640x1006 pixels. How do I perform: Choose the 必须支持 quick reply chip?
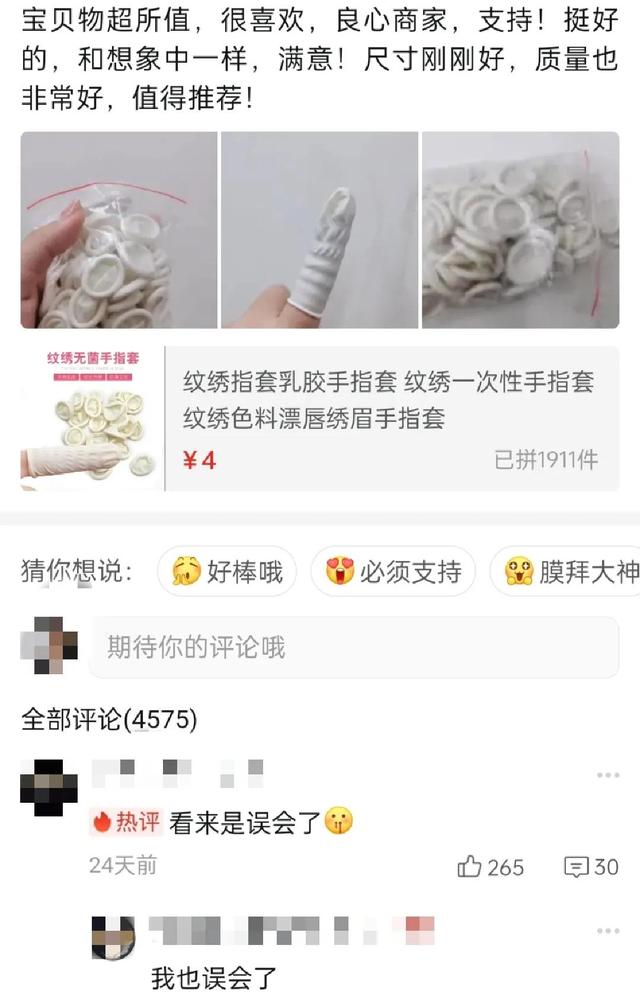(x=393, y=572)
